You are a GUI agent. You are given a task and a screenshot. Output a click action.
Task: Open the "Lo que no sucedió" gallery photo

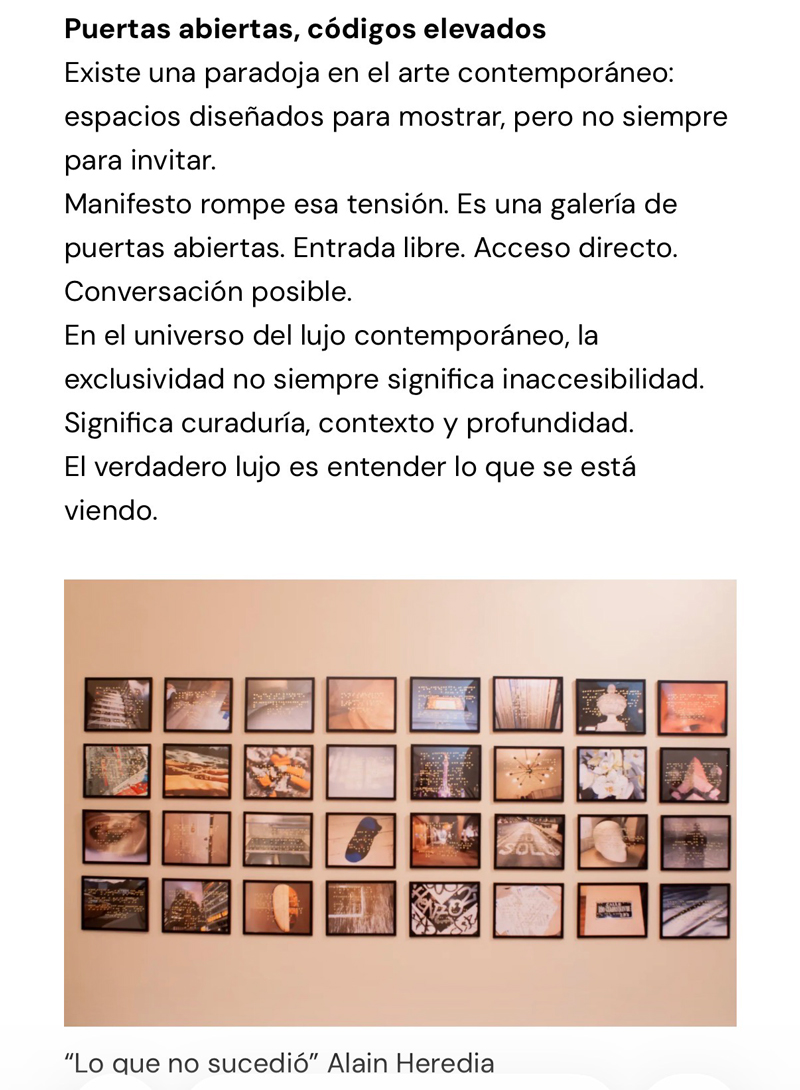coord(400,802)
